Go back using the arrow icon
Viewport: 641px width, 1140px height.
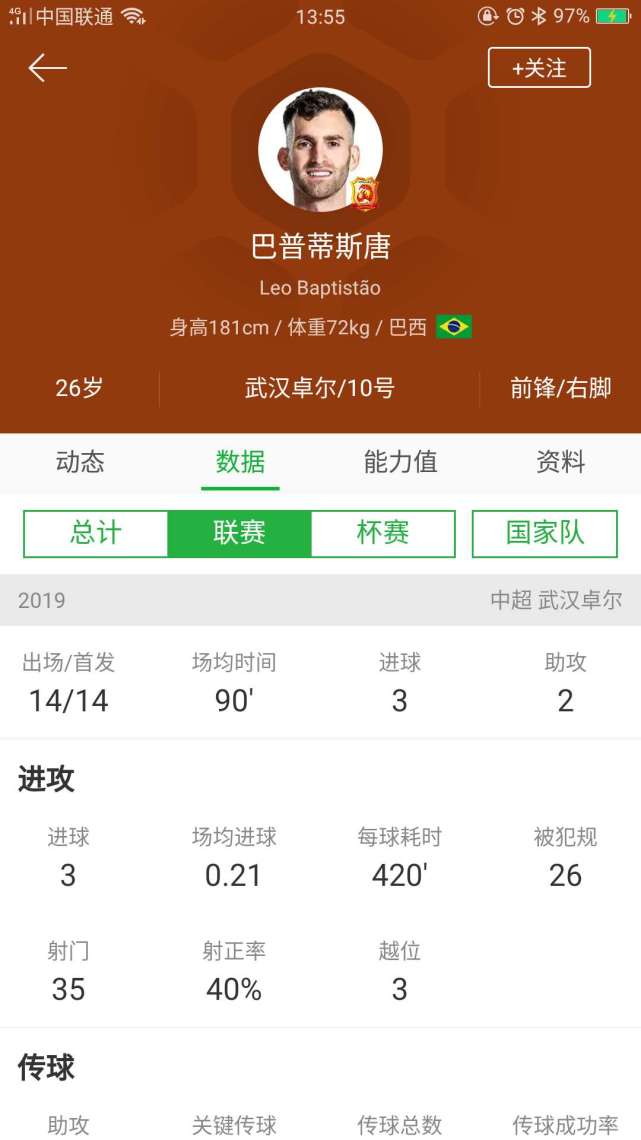click(x=48, y=68)
